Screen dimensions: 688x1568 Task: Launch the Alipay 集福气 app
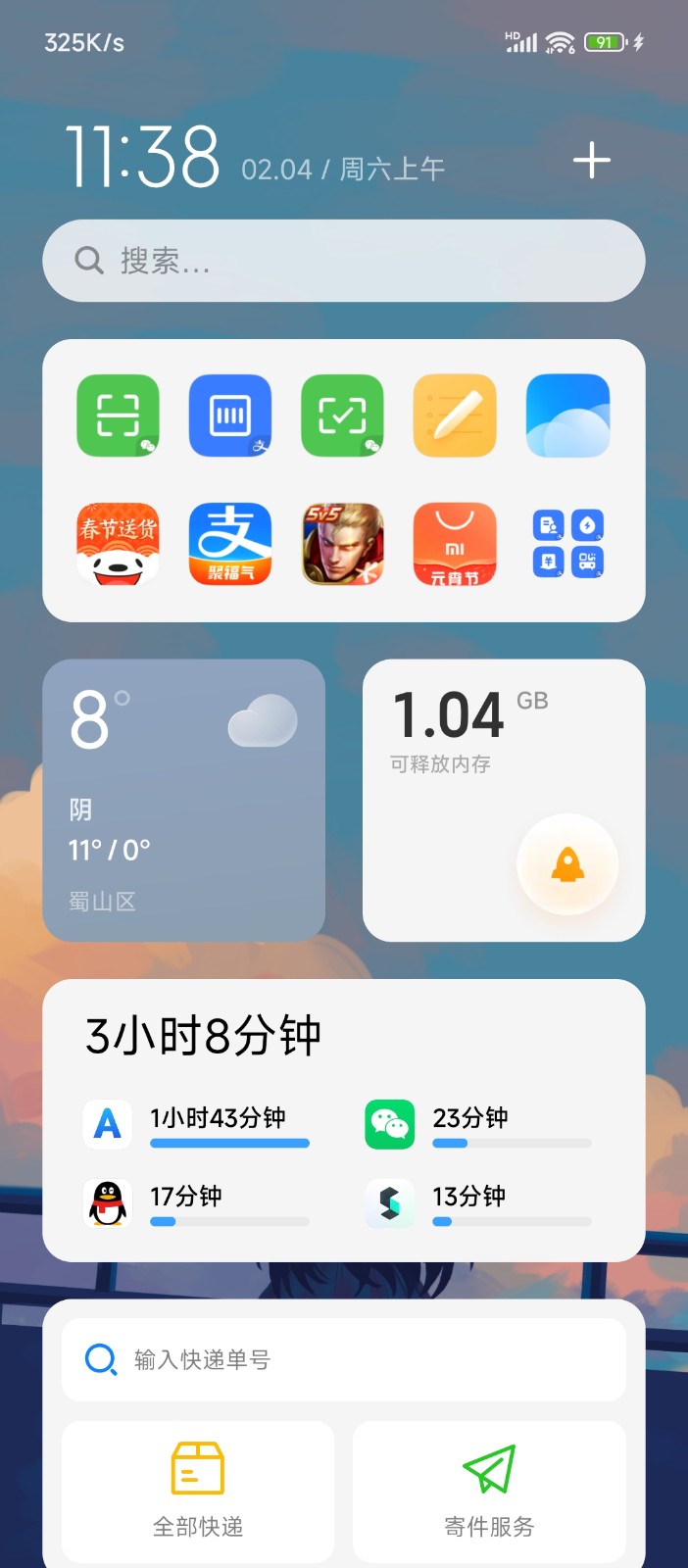click(230, 544)
